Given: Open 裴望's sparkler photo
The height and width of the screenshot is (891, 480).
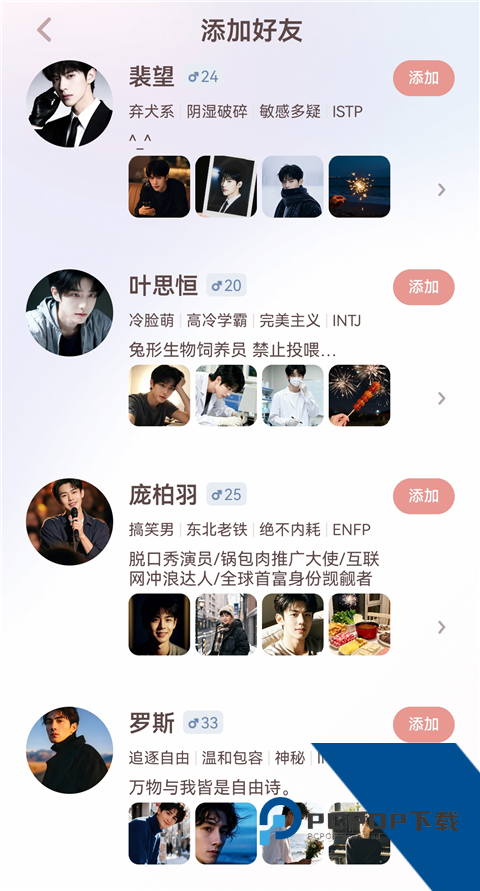Looking at the screenshot, I should pyautogui.click(x=360, y=186).
